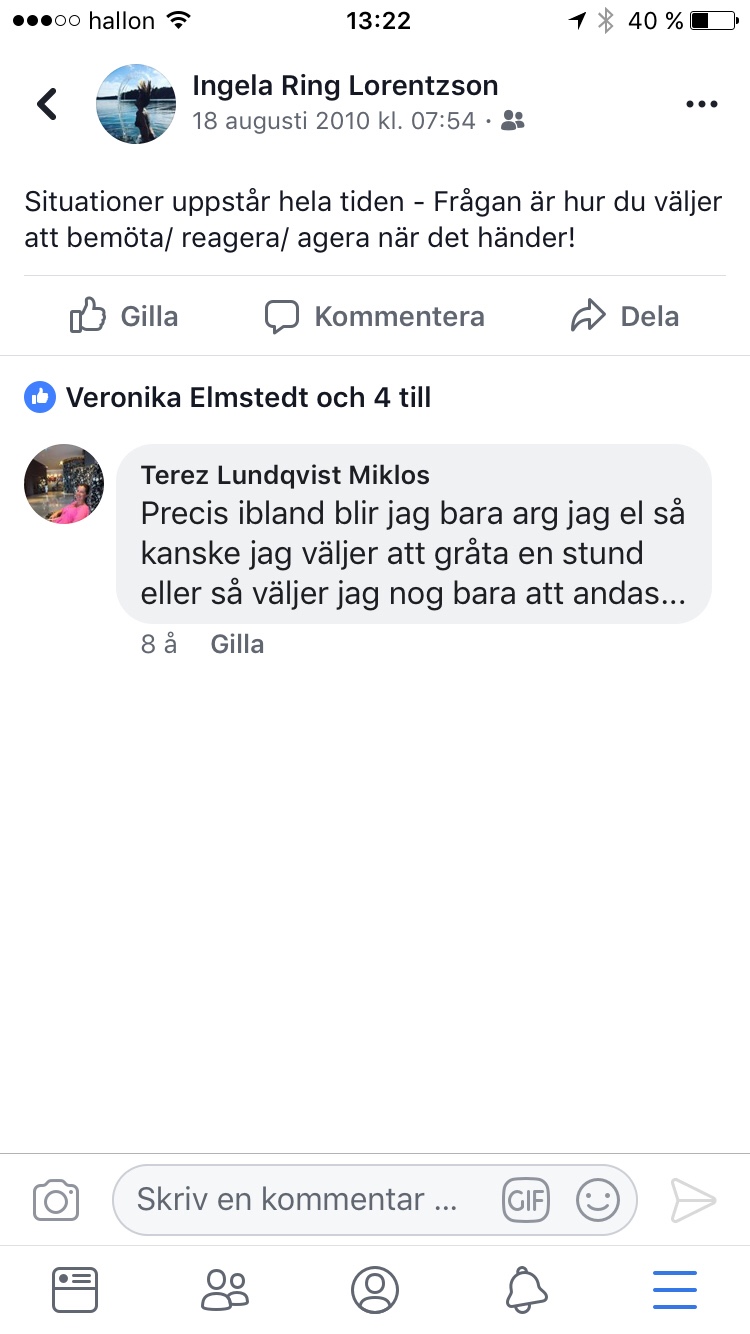This screenshot has height=1334, width=750.
Task: Focus the 'Skriv en kommentar' field
Action: point(300,1200)
